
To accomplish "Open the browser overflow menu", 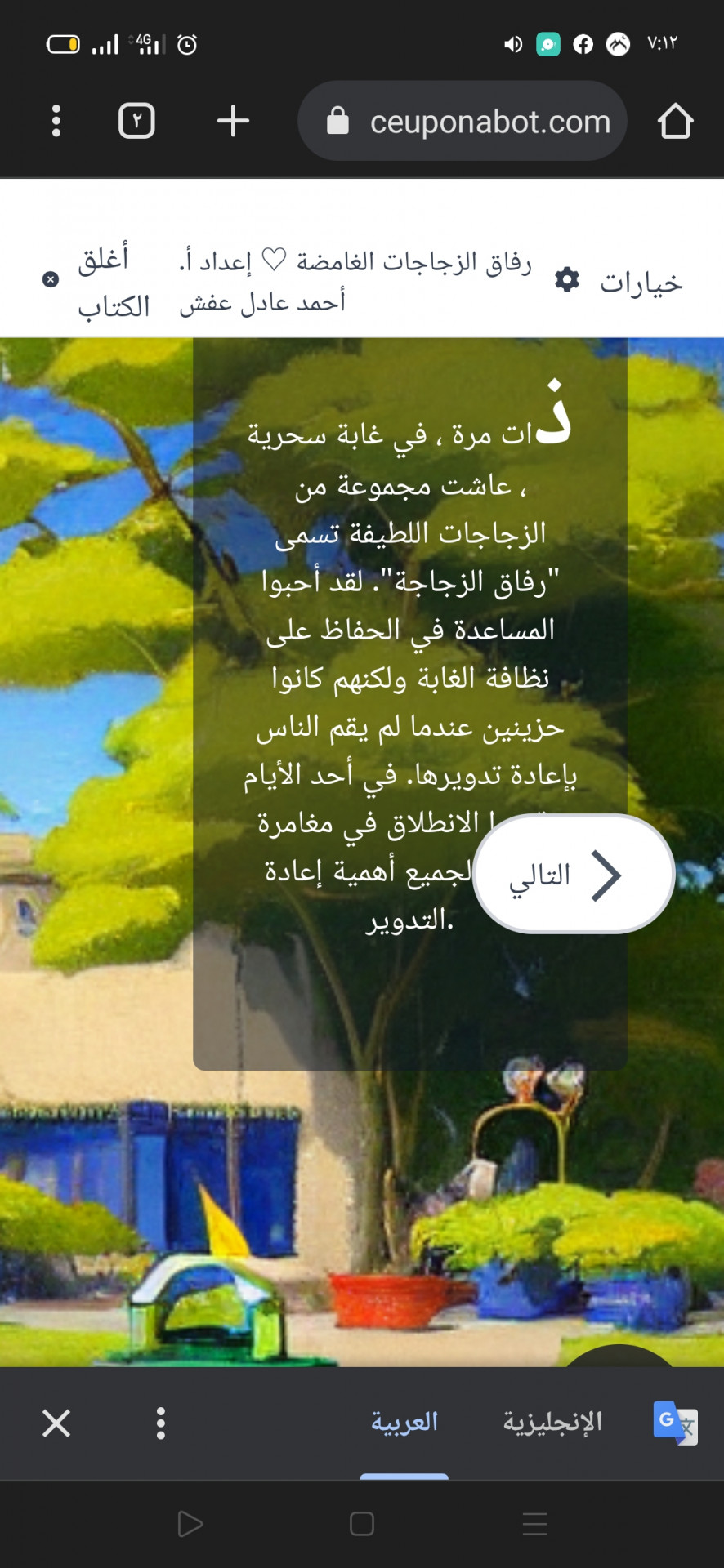I will (56, 121).
